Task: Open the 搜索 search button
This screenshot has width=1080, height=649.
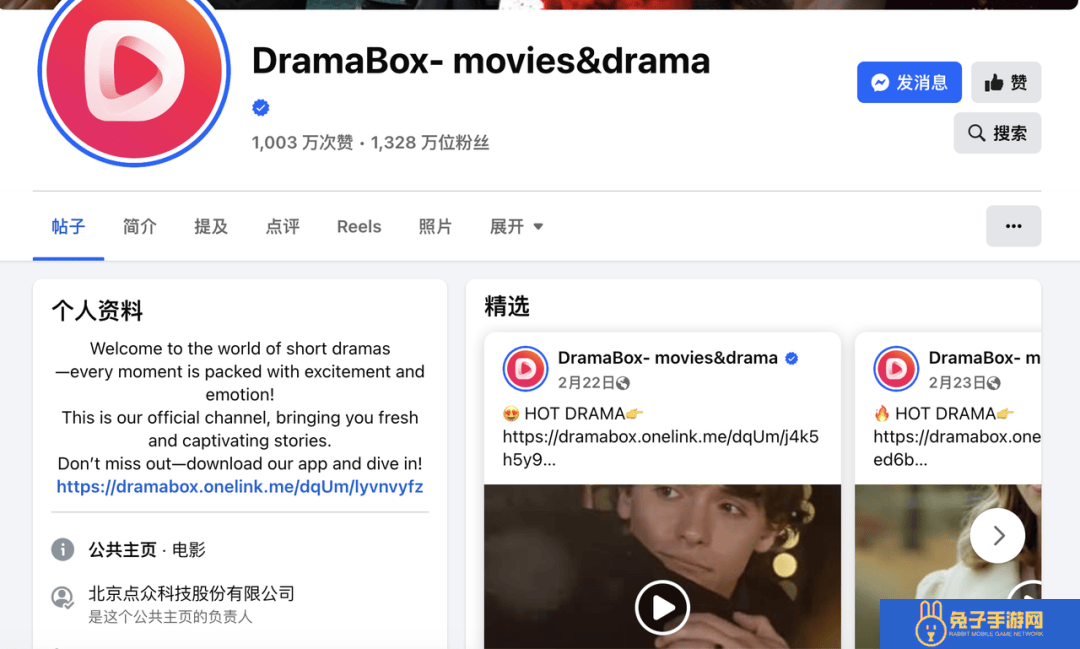Action: coord(997,133)
